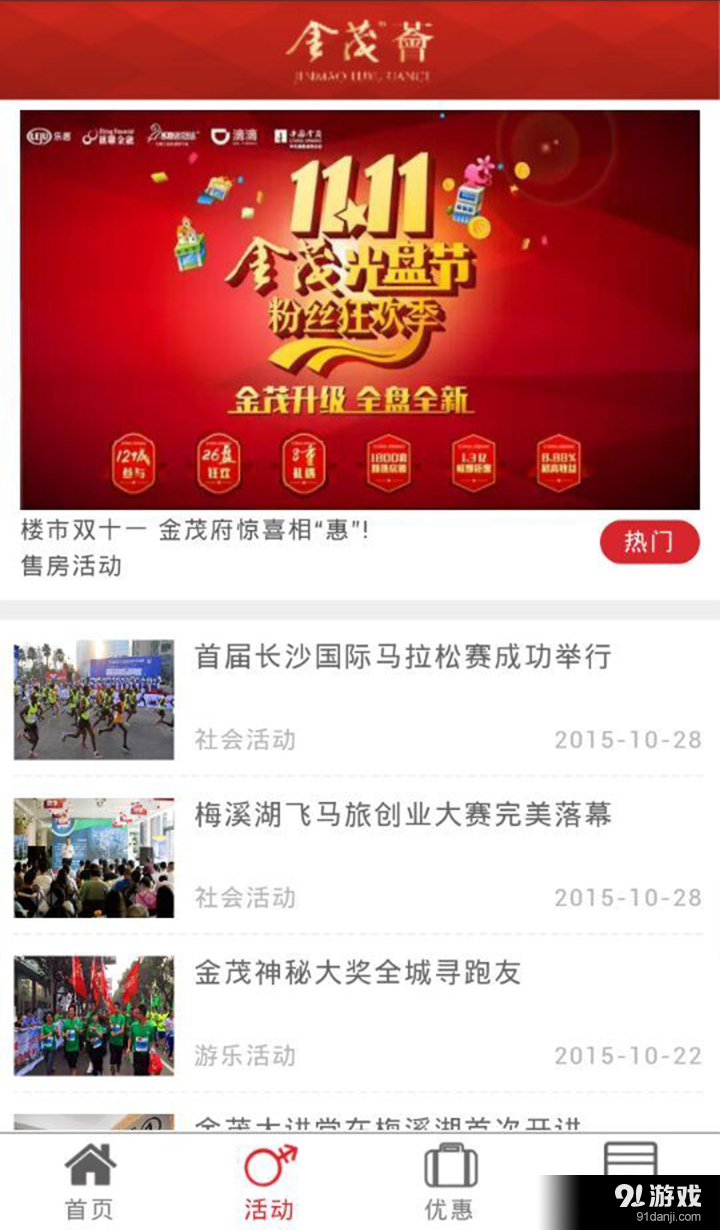The image size is (720, 1230).
Task: Open the 11.11 金茂光盘节 banner
Action: [x=360, y=310]
